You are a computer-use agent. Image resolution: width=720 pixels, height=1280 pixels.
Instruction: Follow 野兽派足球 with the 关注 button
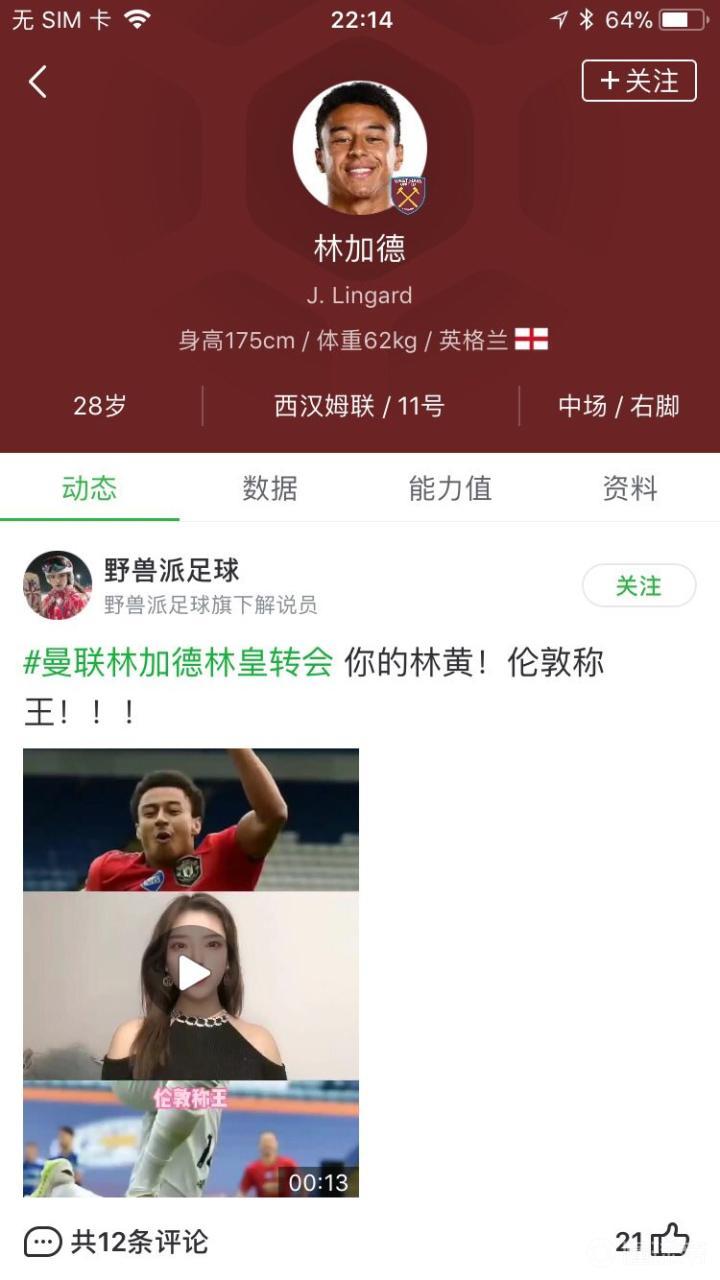pos(638,586)
